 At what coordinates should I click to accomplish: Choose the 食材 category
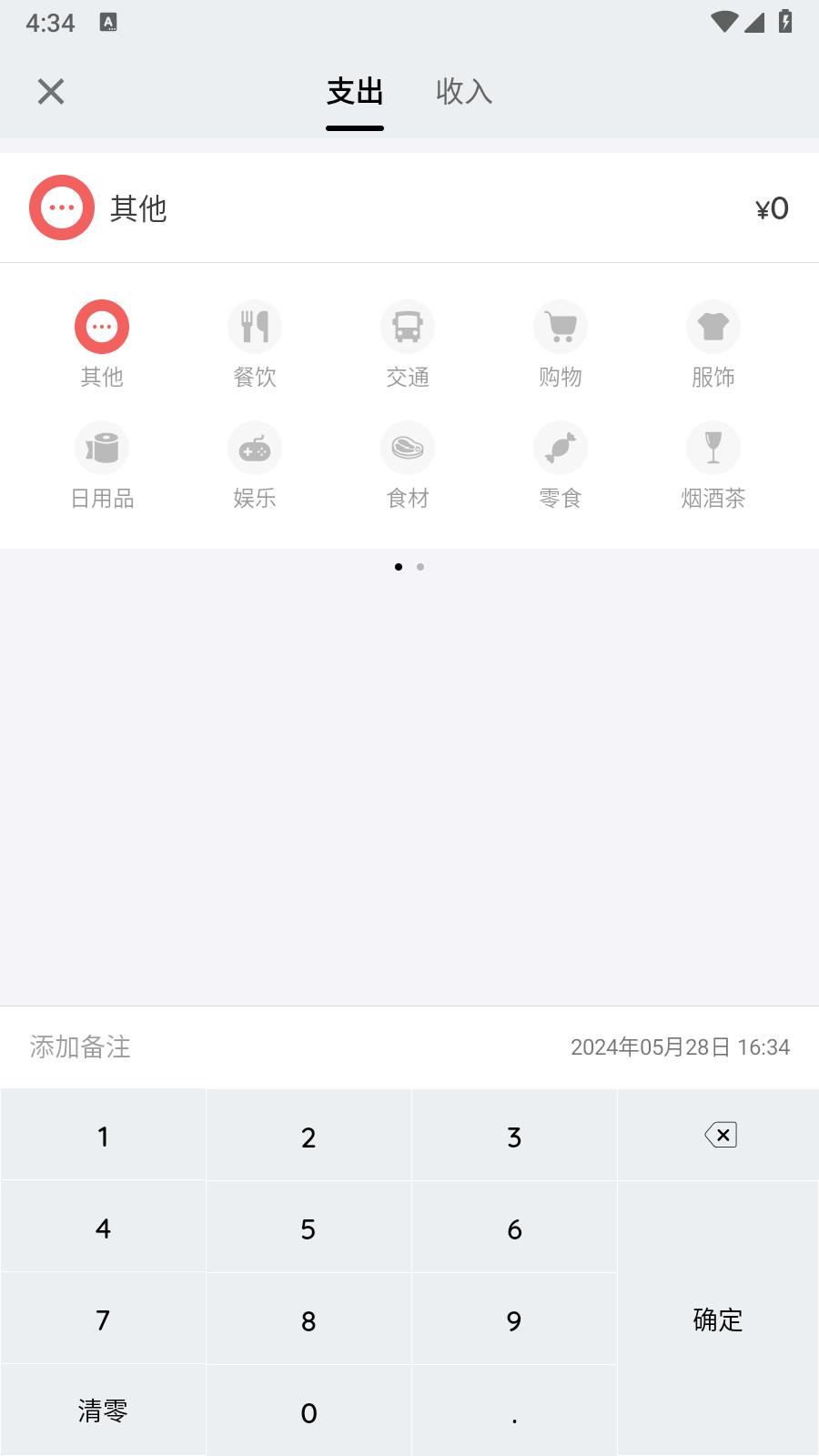coord(408,466)
